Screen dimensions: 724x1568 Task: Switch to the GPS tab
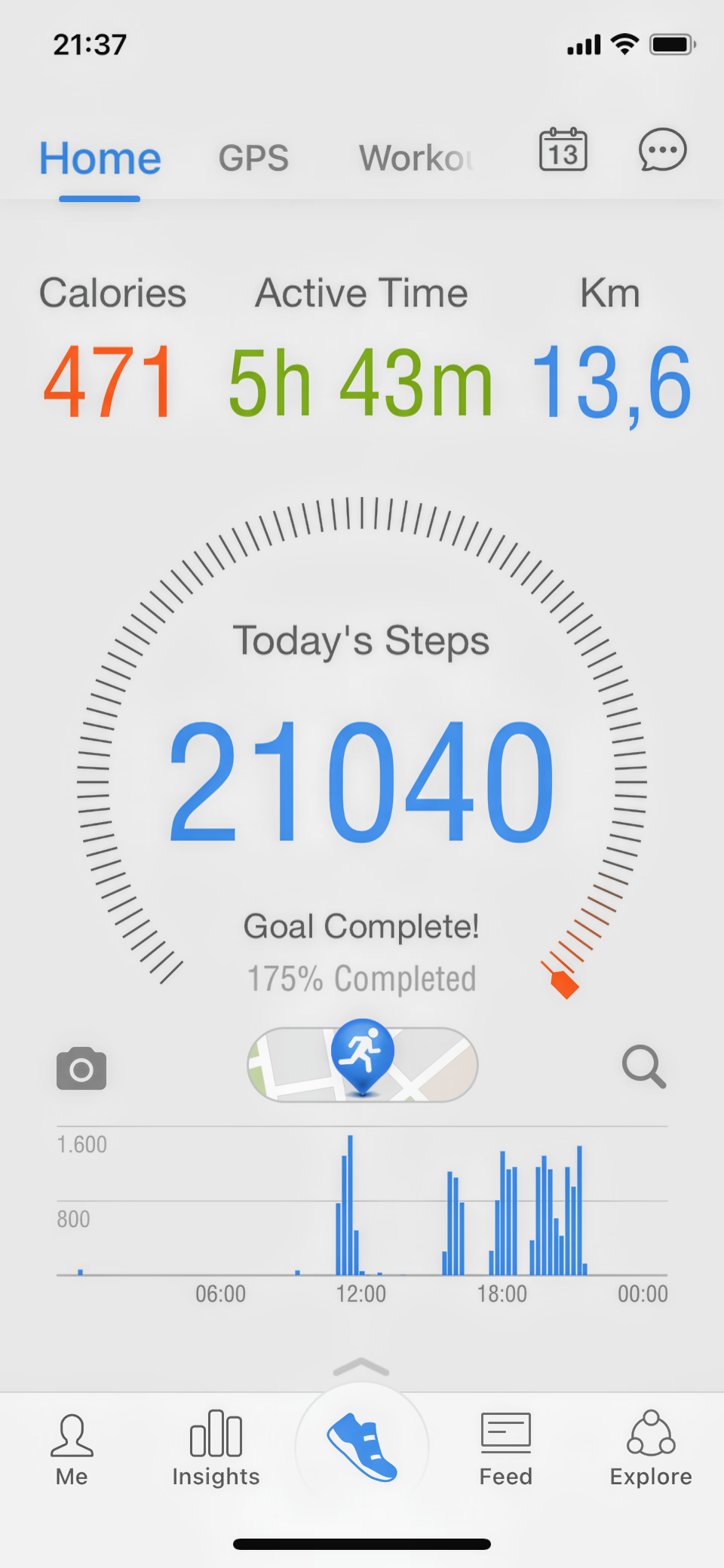click(253, 158)
